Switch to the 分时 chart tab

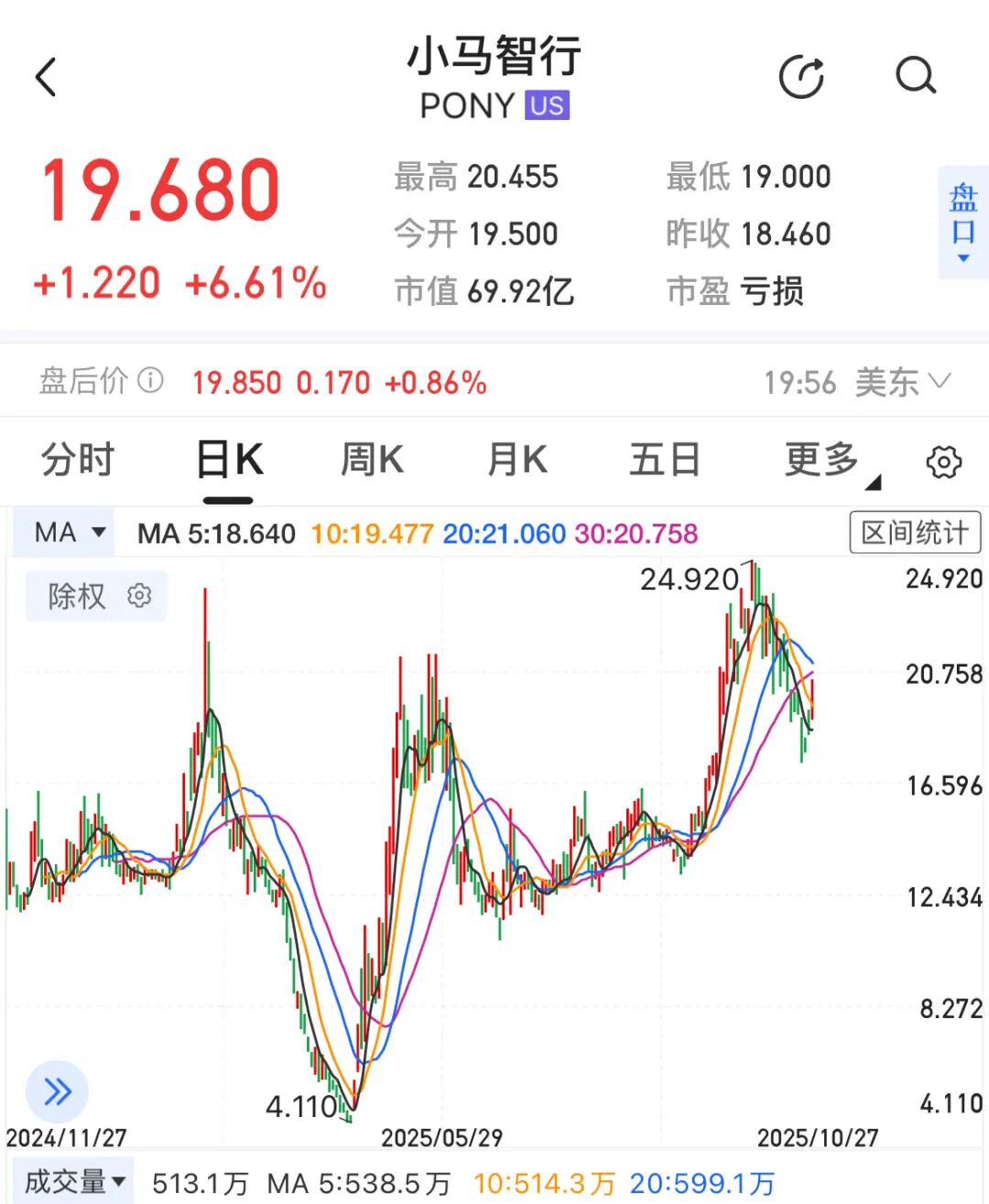point(78,460)
